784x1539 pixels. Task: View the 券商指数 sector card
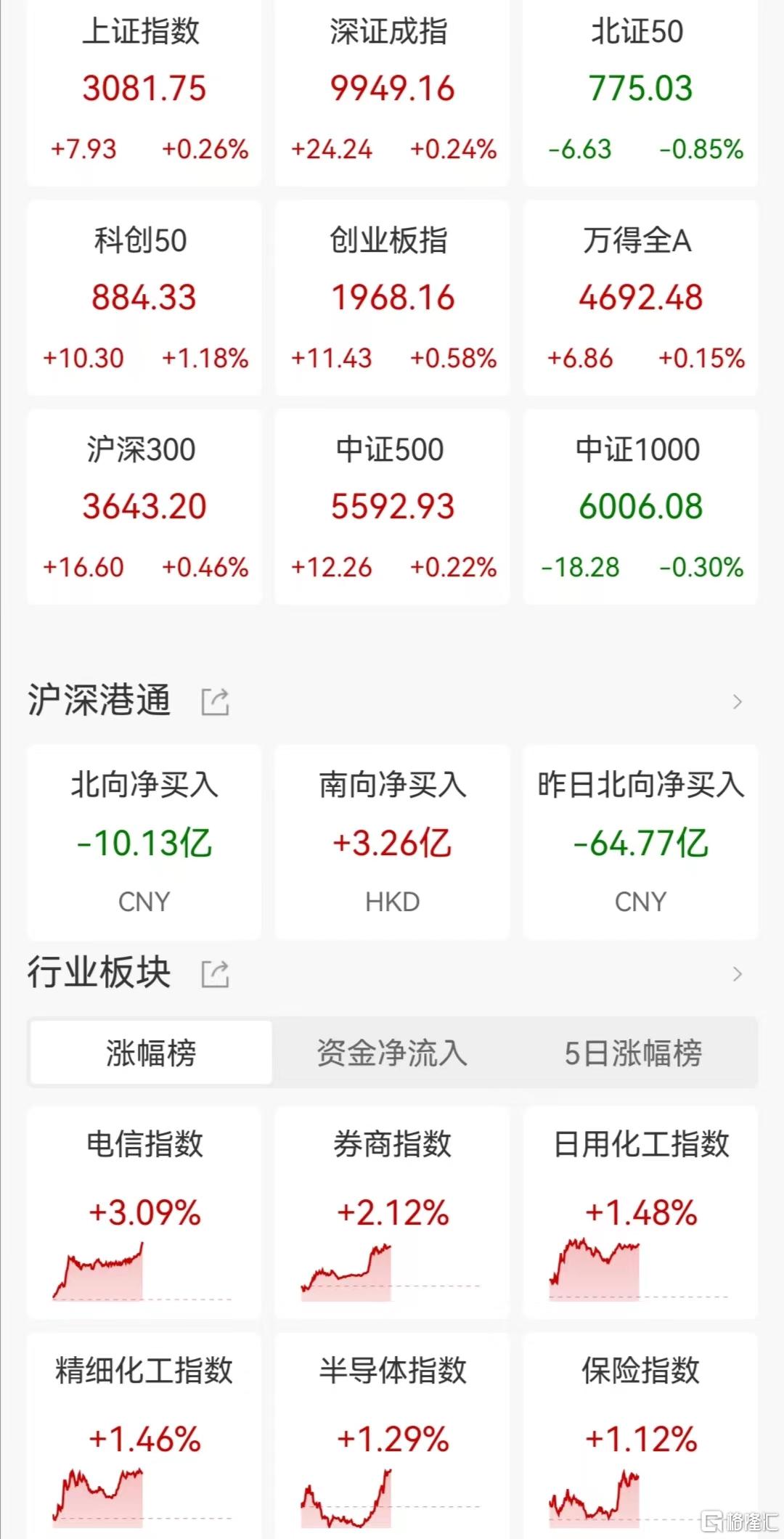point(392,1211)
